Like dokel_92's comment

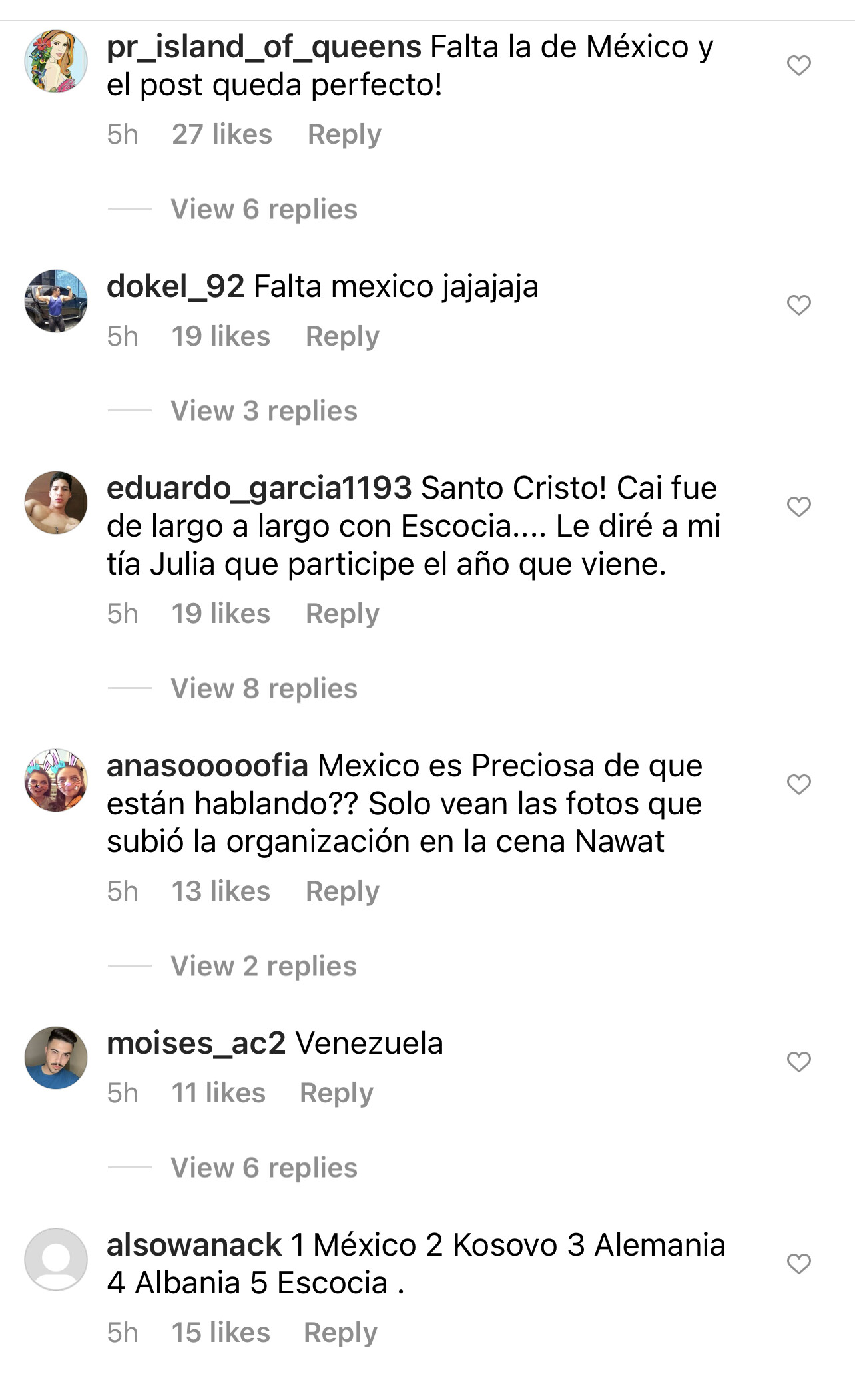798,305
